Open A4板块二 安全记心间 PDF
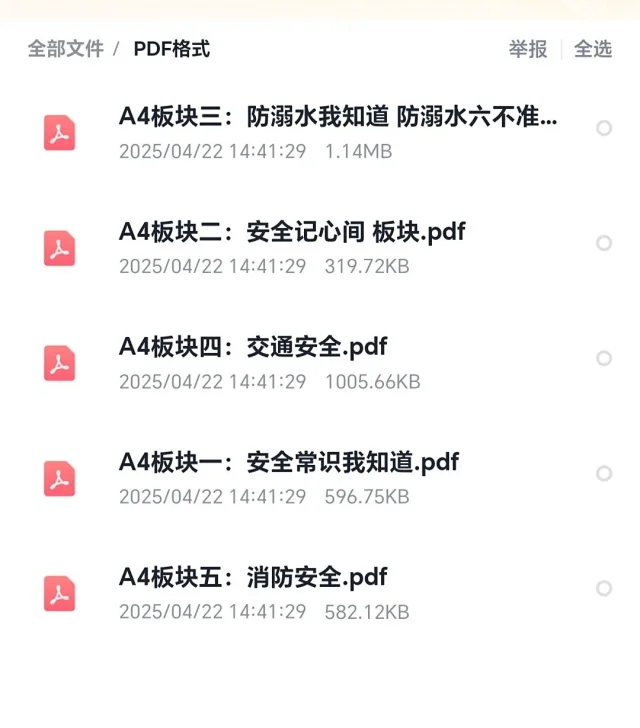Image resolution: width=640 pixels, height=728 pixels. [x=292, y=233]
